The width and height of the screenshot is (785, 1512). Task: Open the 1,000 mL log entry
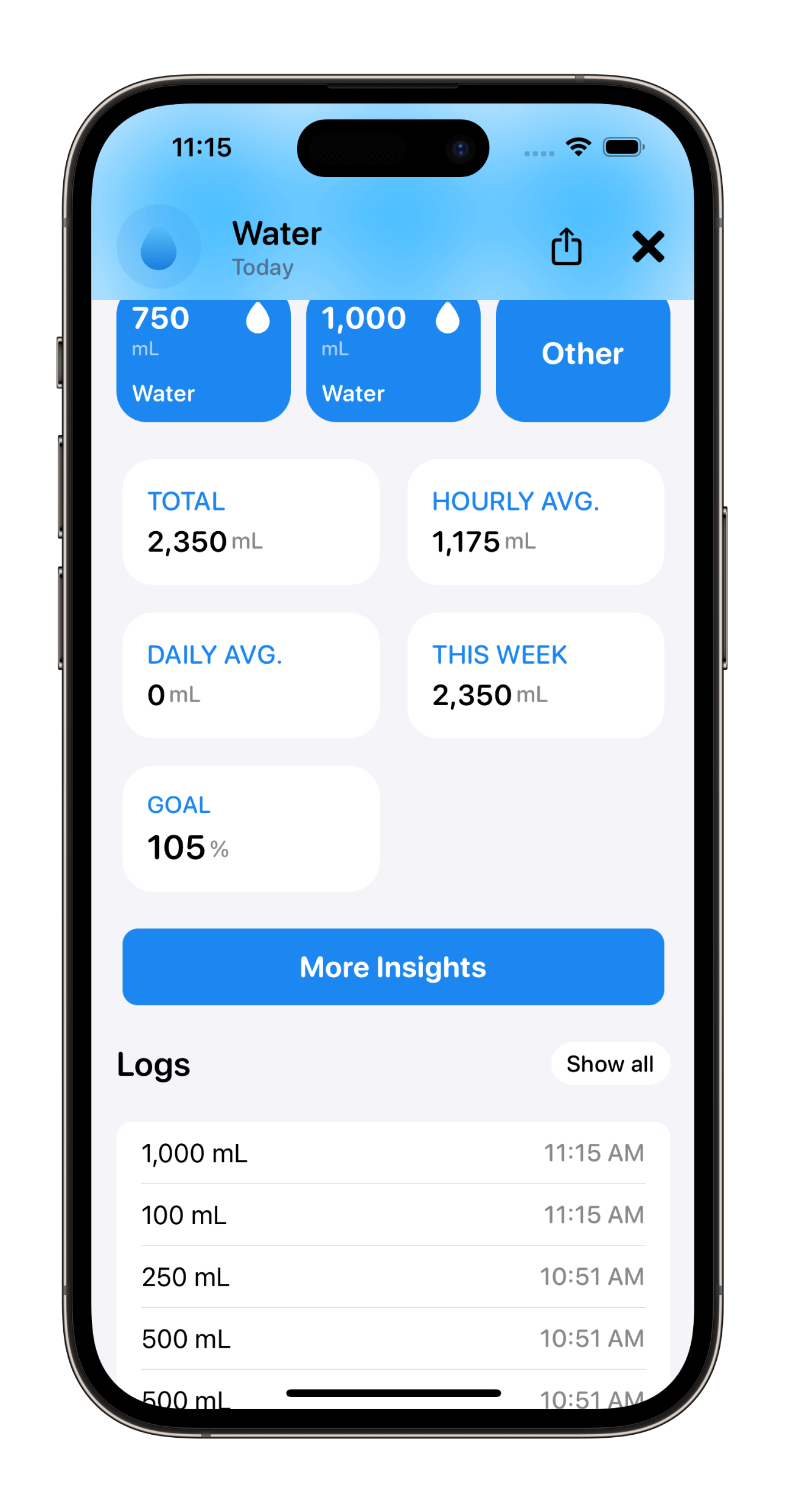point(393,1153)
